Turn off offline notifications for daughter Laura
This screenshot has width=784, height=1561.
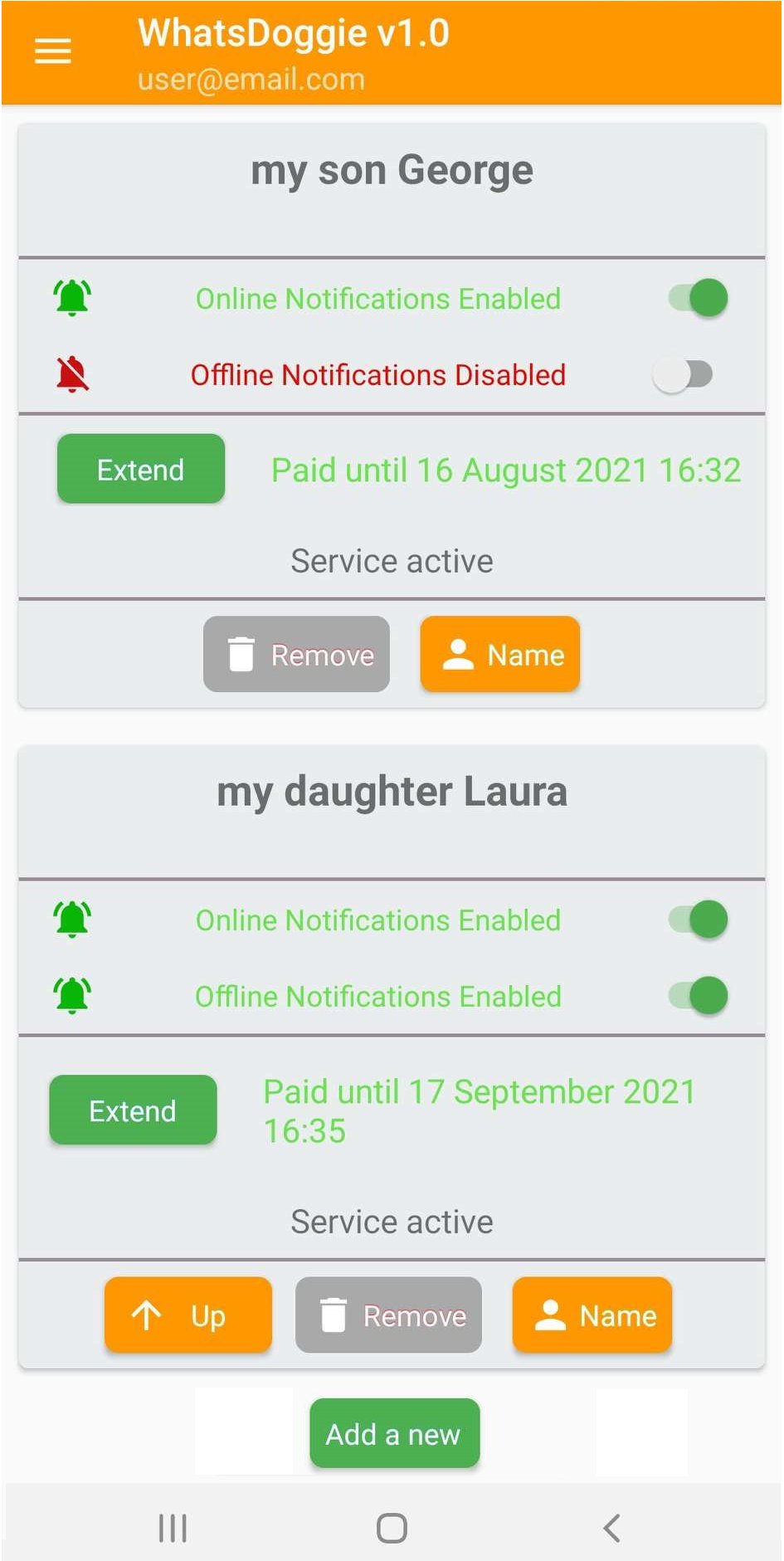coord(699,996)
